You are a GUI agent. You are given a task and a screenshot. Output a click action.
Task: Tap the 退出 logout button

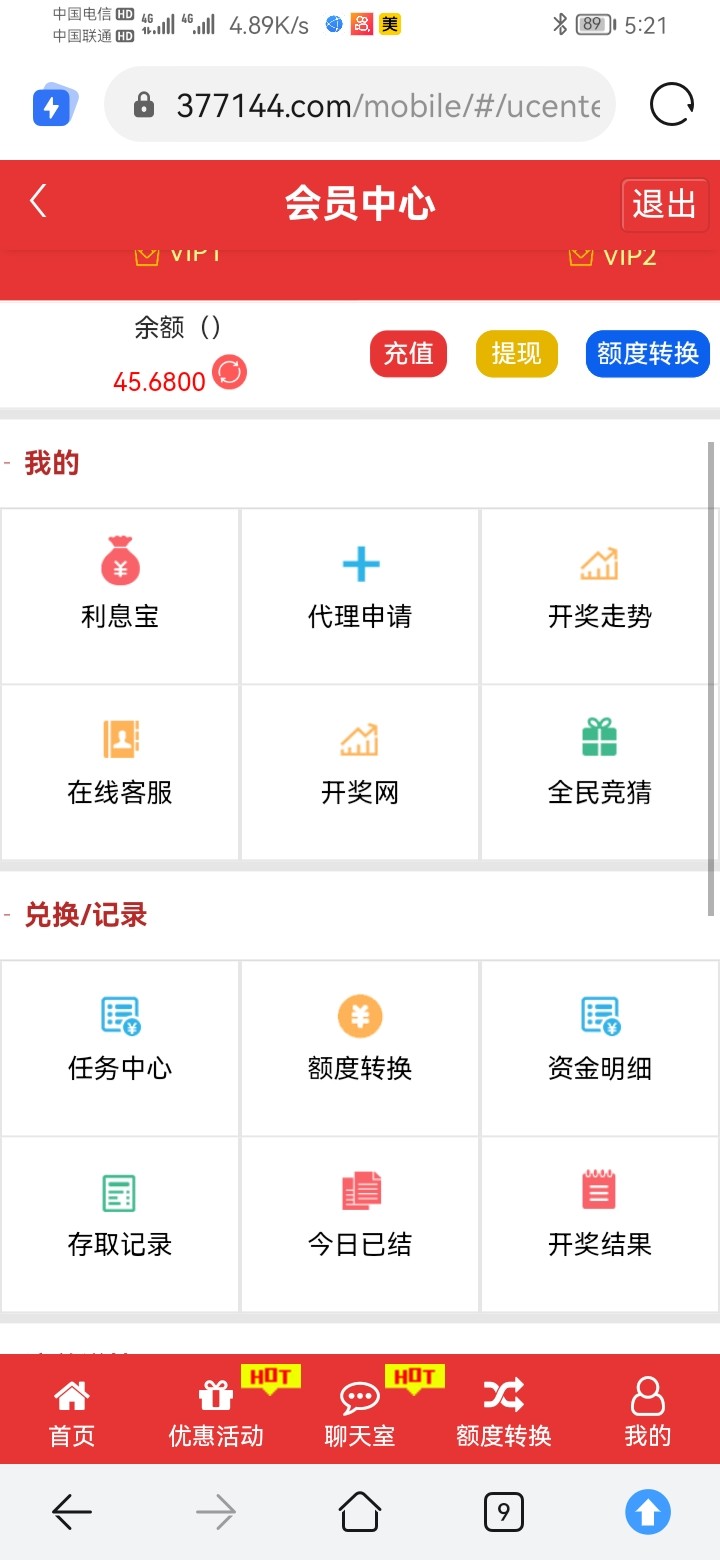(664, 204)
